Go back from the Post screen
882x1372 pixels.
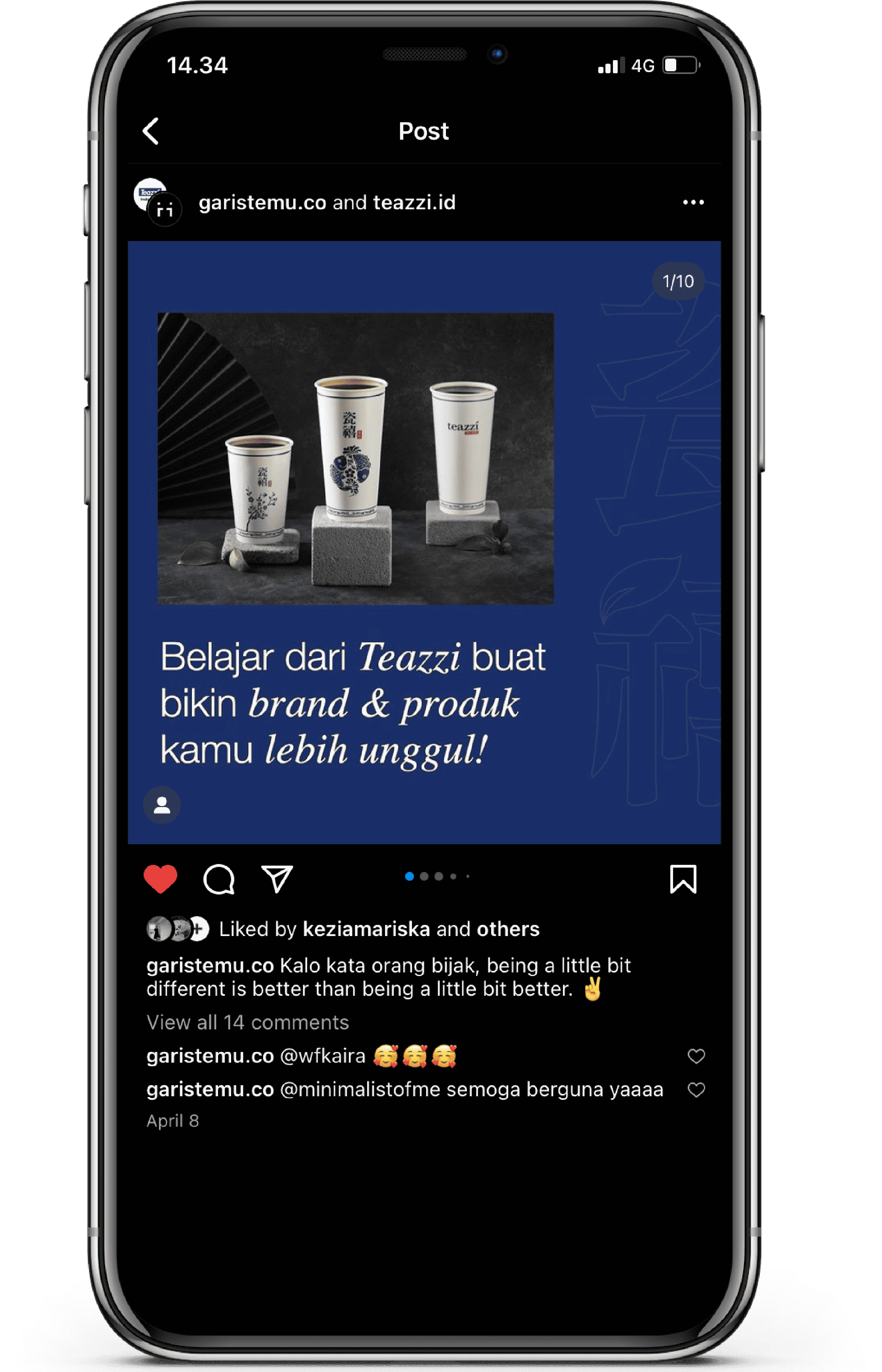(151, 131)
